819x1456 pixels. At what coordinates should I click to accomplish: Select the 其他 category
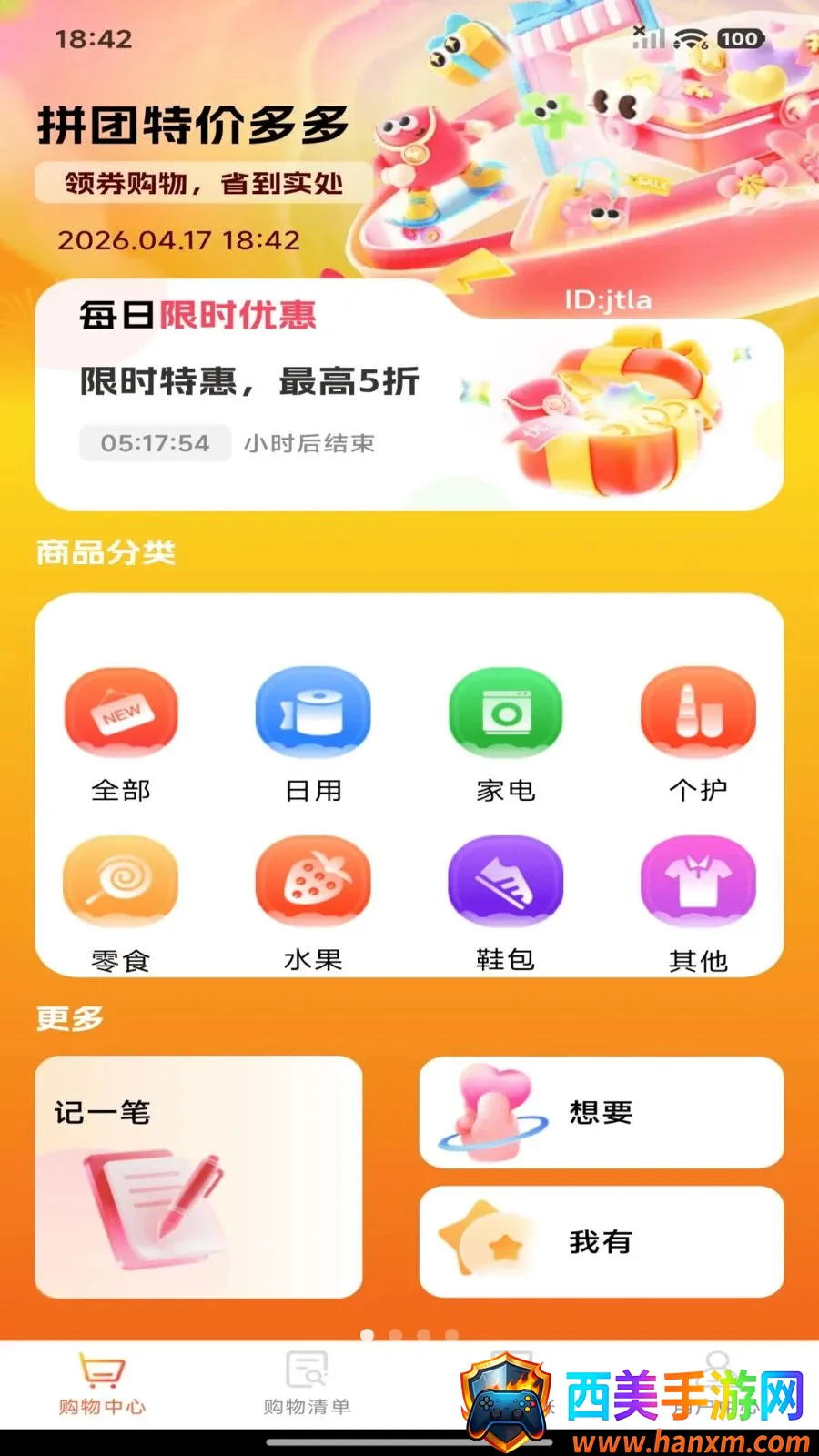[x=698, y=905]
